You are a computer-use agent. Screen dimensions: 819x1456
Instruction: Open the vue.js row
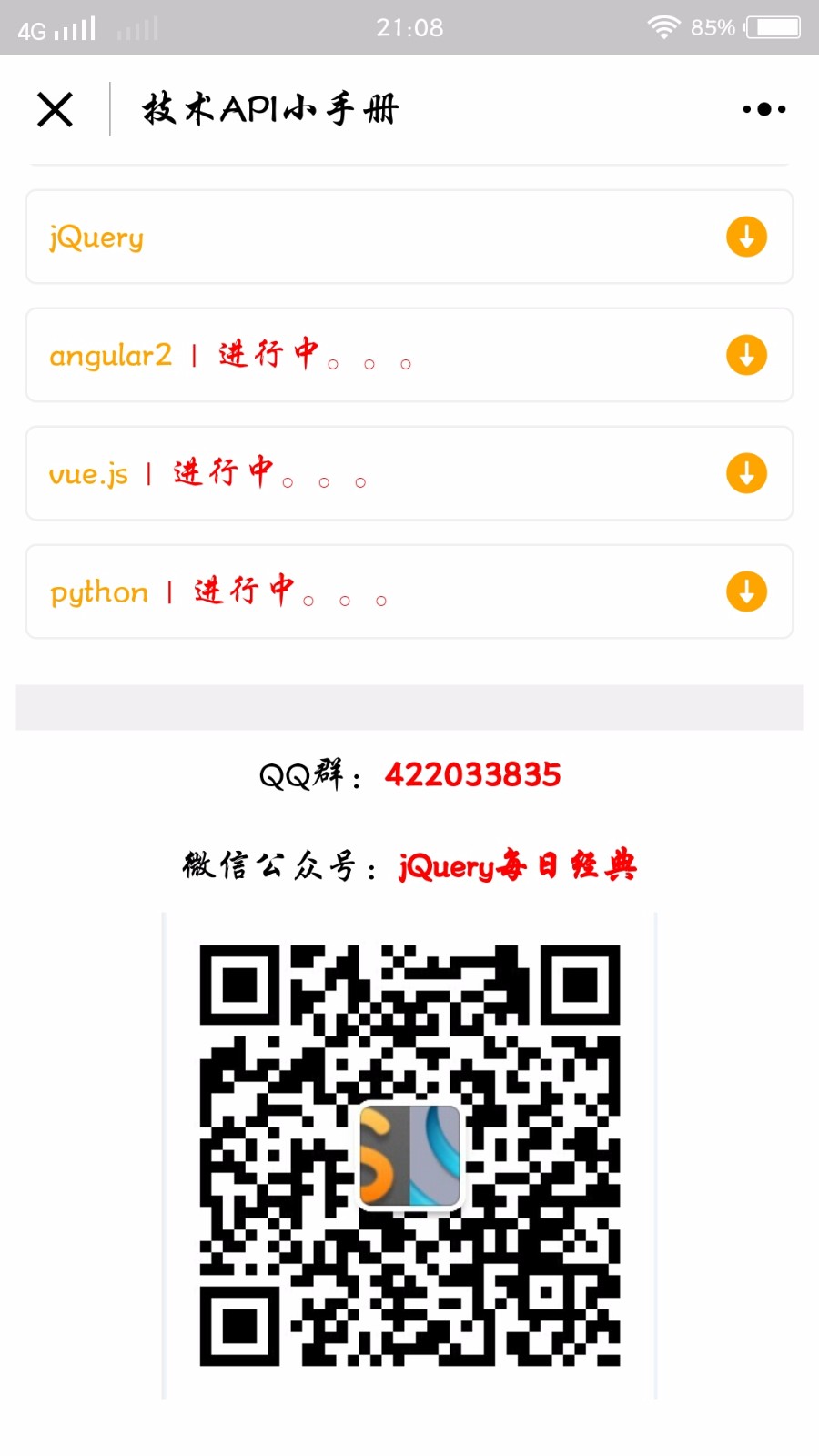[x=409, y=473]
